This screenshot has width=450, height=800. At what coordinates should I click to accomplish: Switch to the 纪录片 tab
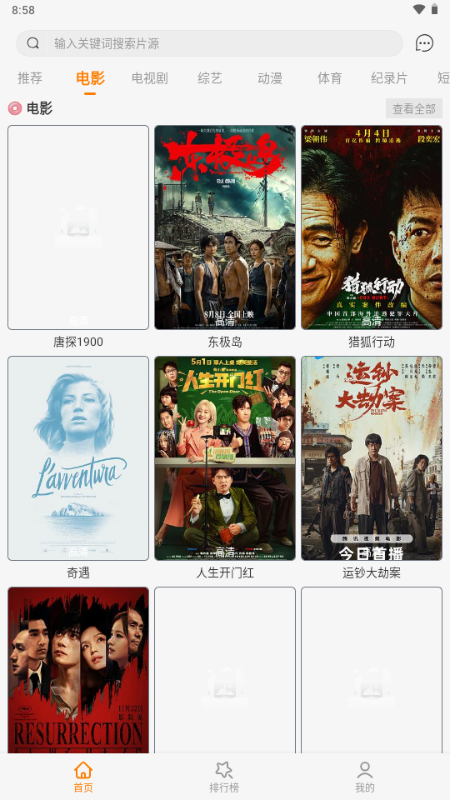coord(389,78)
